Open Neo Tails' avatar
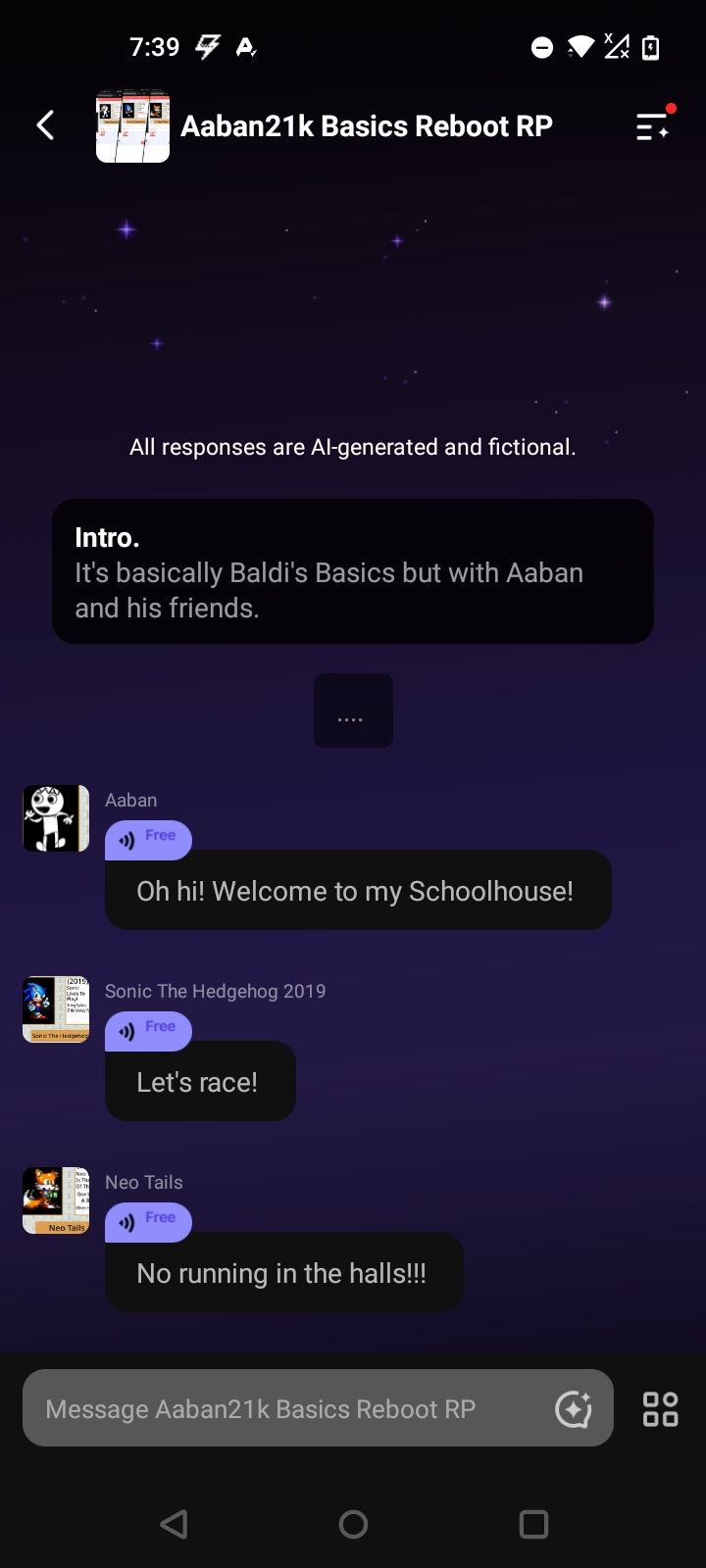Image resolution: width=706 pixels, height=1568 pixels. click(x=56, y=1200)
